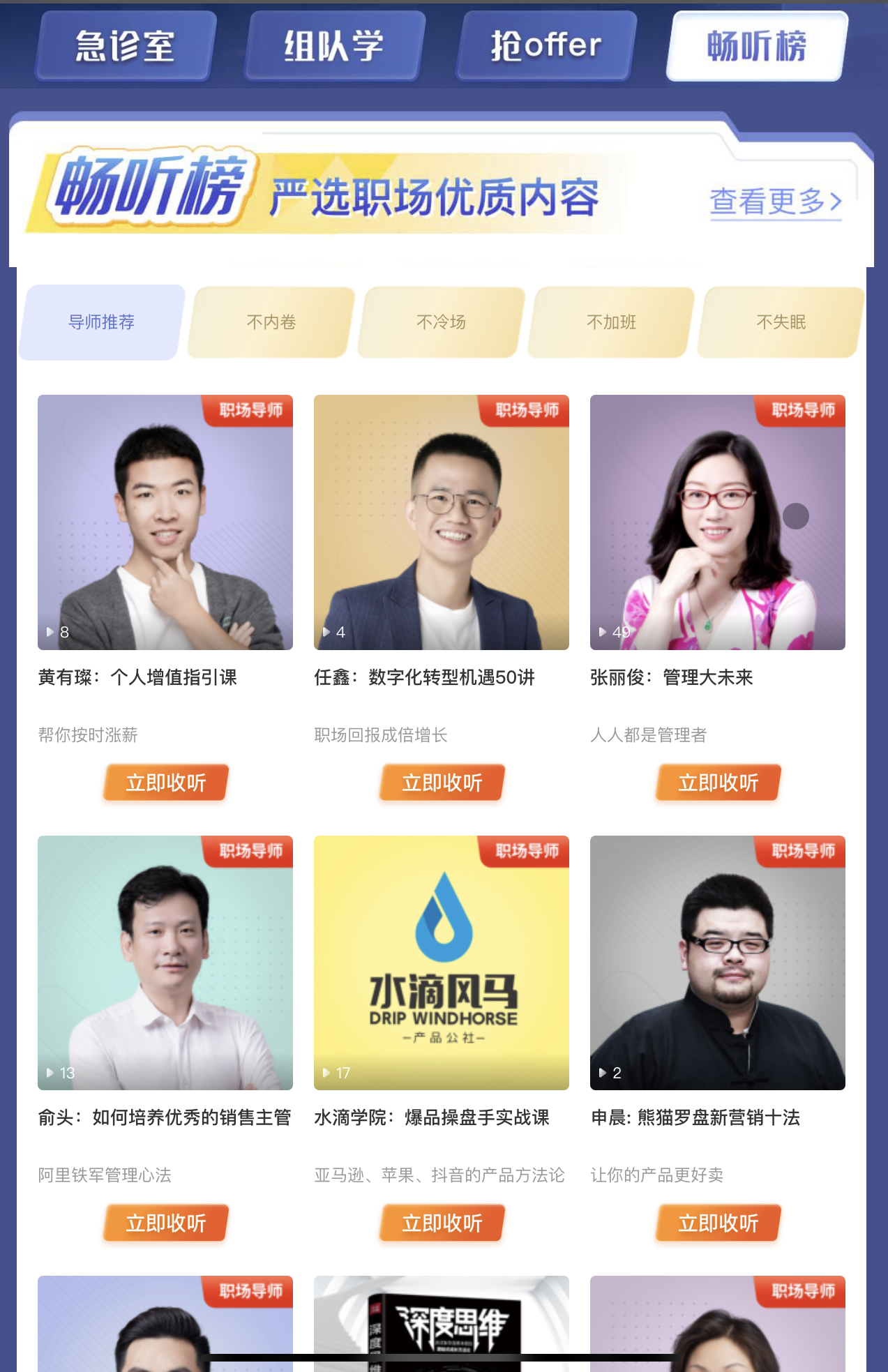
Task: Select the 导师推荐 category
Action: (102, 322)
